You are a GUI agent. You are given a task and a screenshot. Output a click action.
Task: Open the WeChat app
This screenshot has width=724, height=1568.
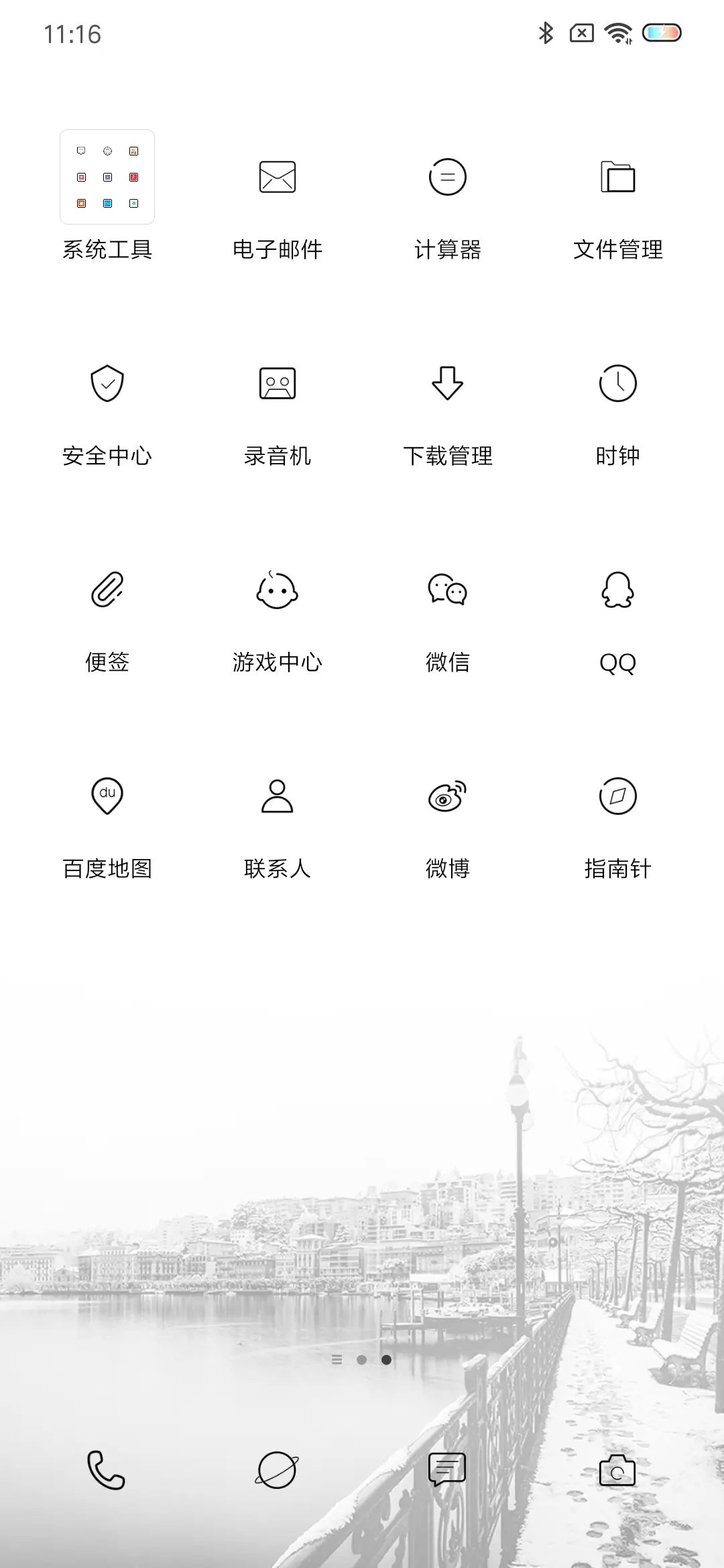pos(447,590)
